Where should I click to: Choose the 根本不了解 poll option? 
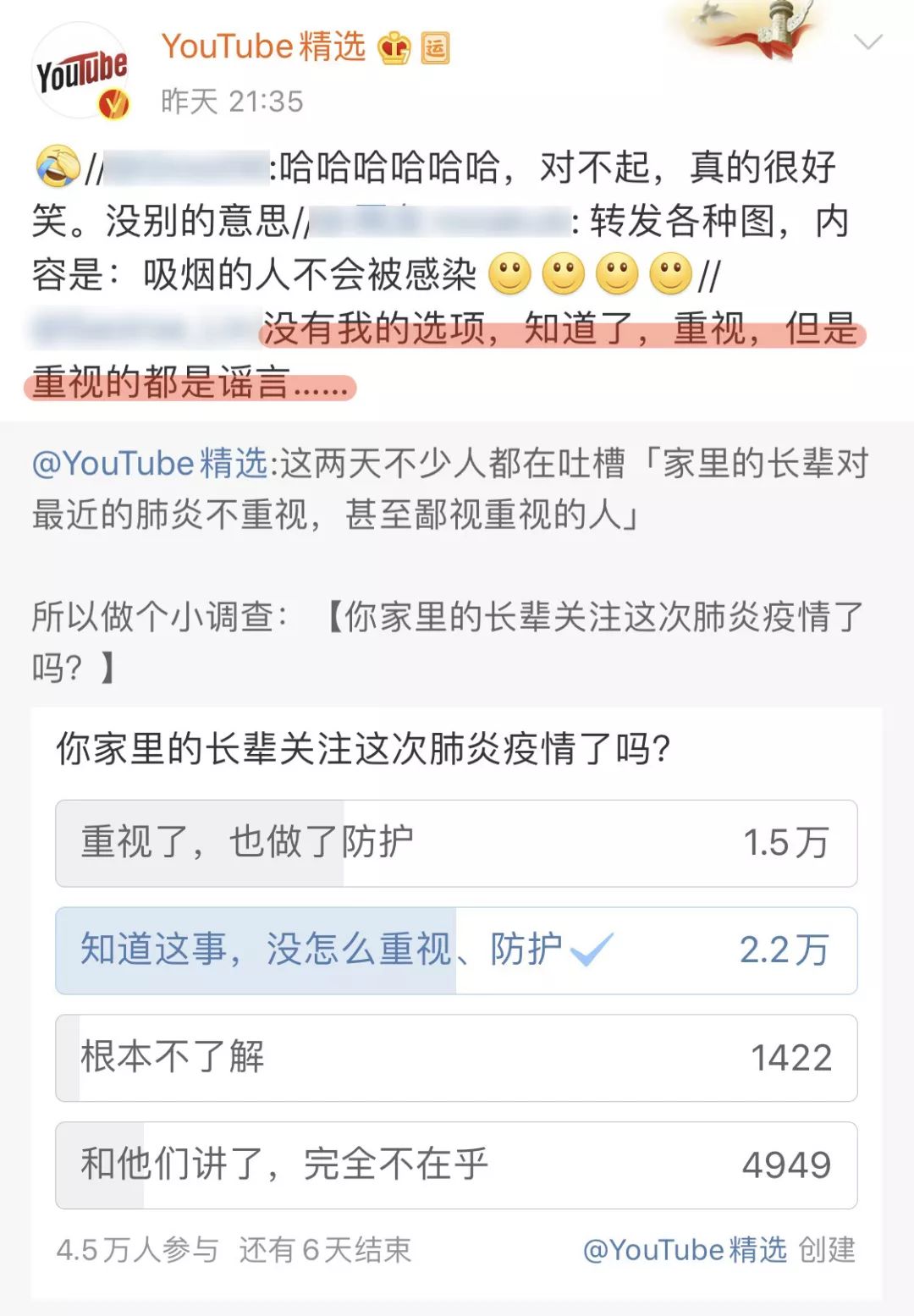pyautogui.click(x=455, y=1058)
